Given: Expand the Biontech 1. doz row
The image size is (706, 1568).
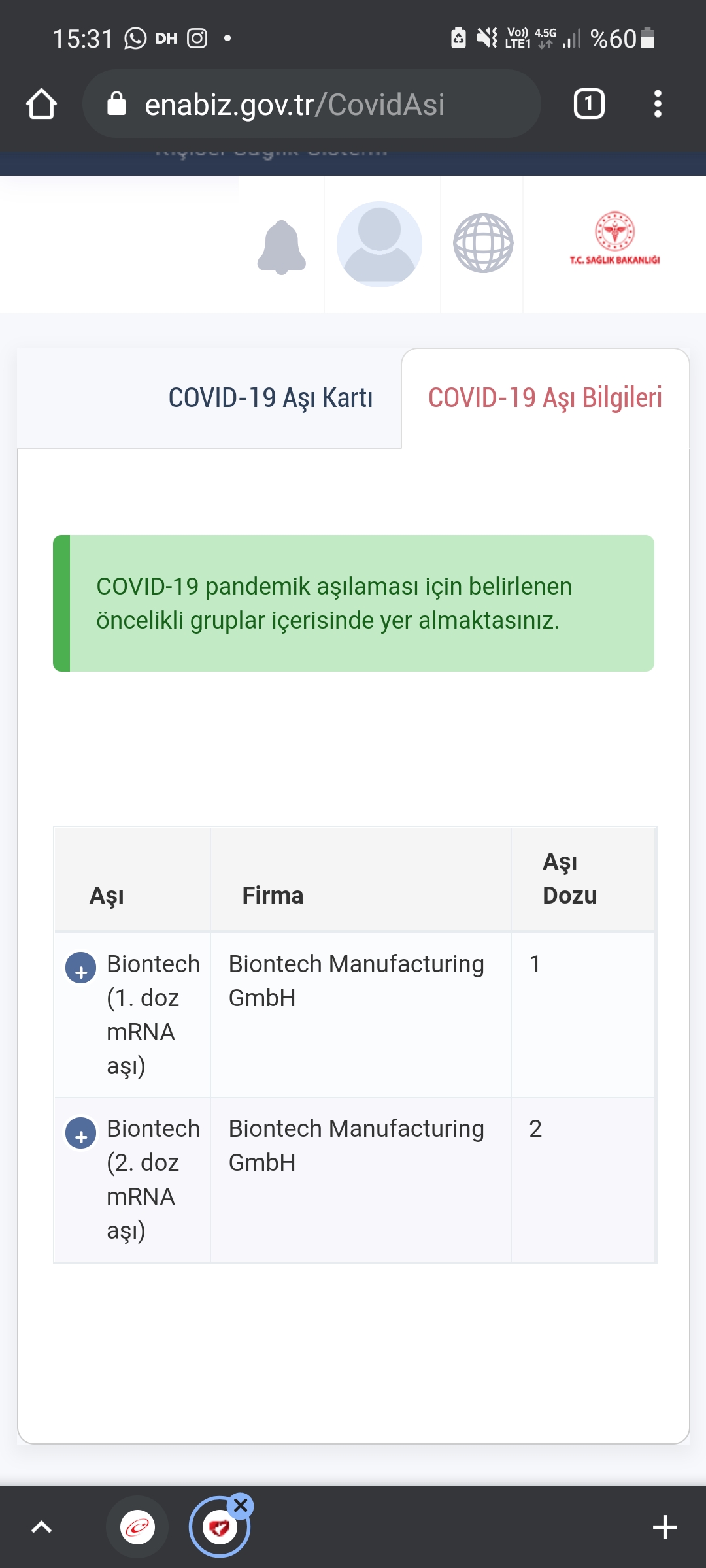Looking at the screenshot, I should point(81,968).
